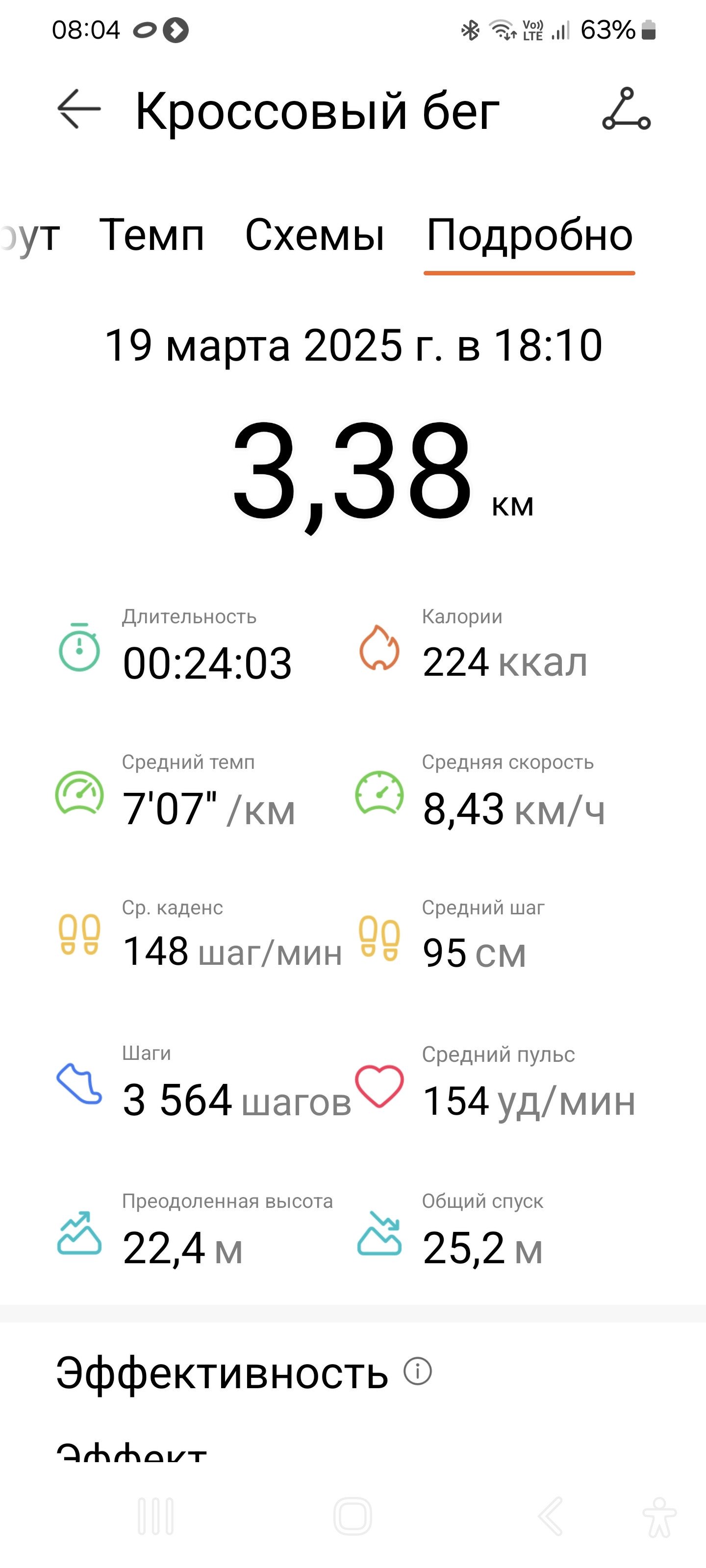Open the info icon next to Эффективность
This screenshot has width=706, height=1568.
(x=418, y=1372)
